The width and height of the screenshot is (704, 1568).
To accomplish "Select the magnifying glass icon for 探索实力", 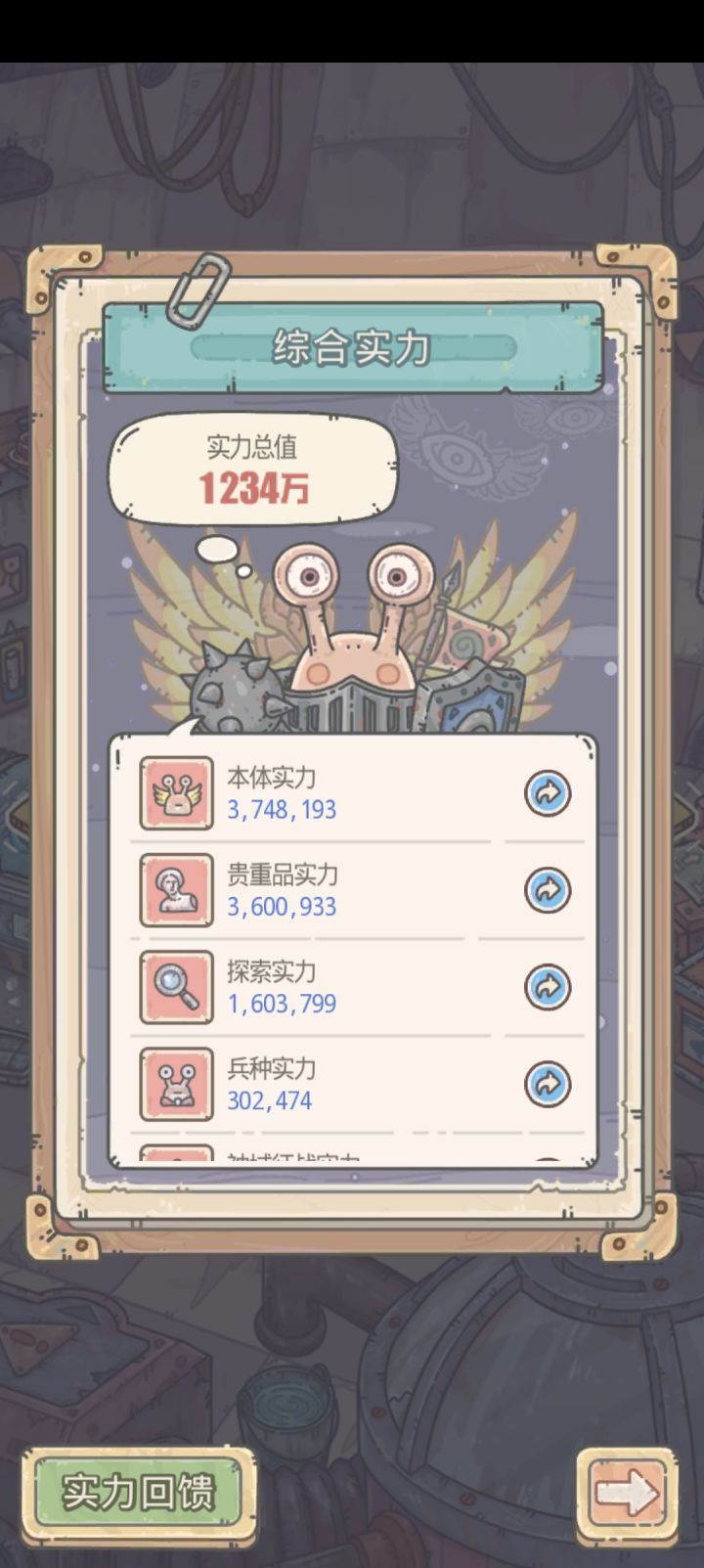I will 176,986.
